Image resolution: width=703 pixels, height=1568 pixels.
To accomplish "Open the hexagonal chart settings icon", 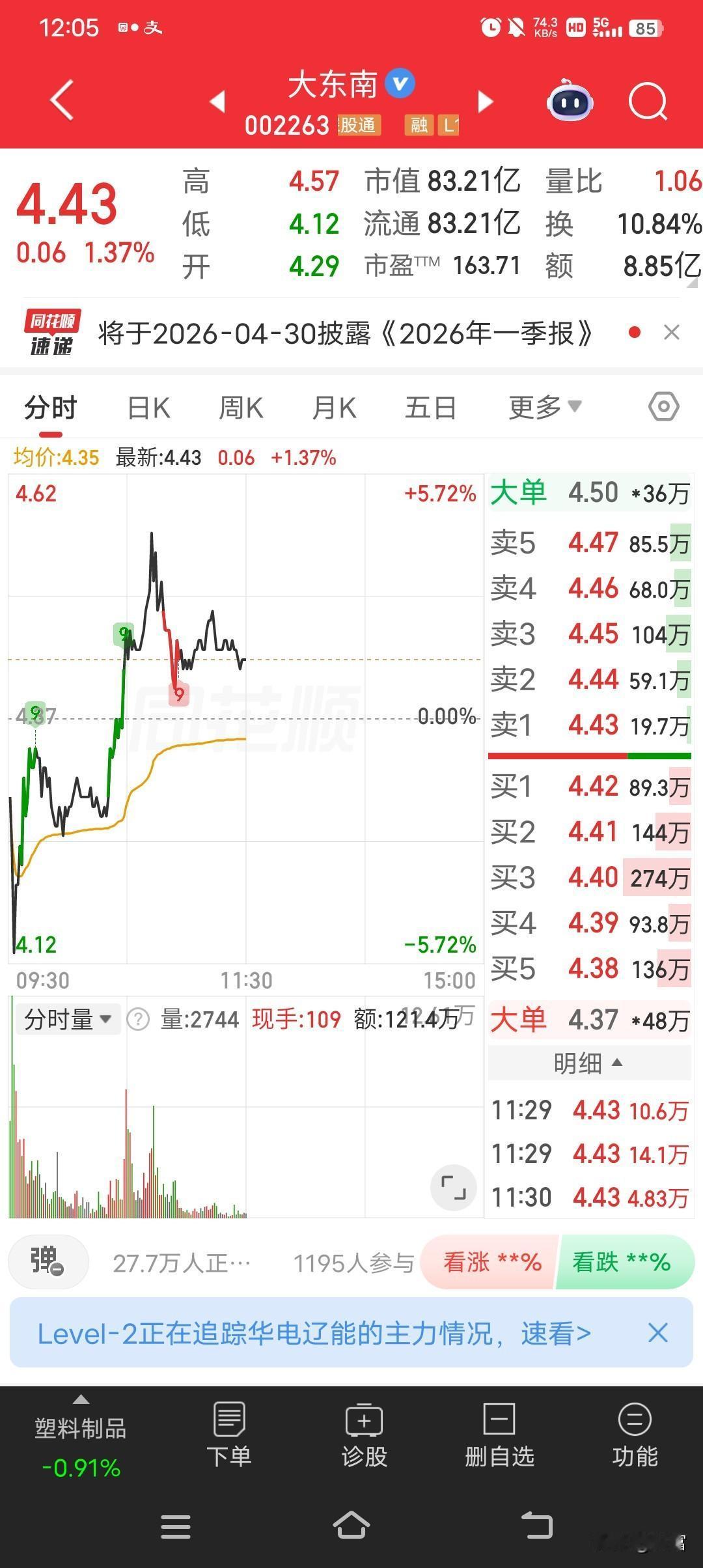I will [663, 406].
